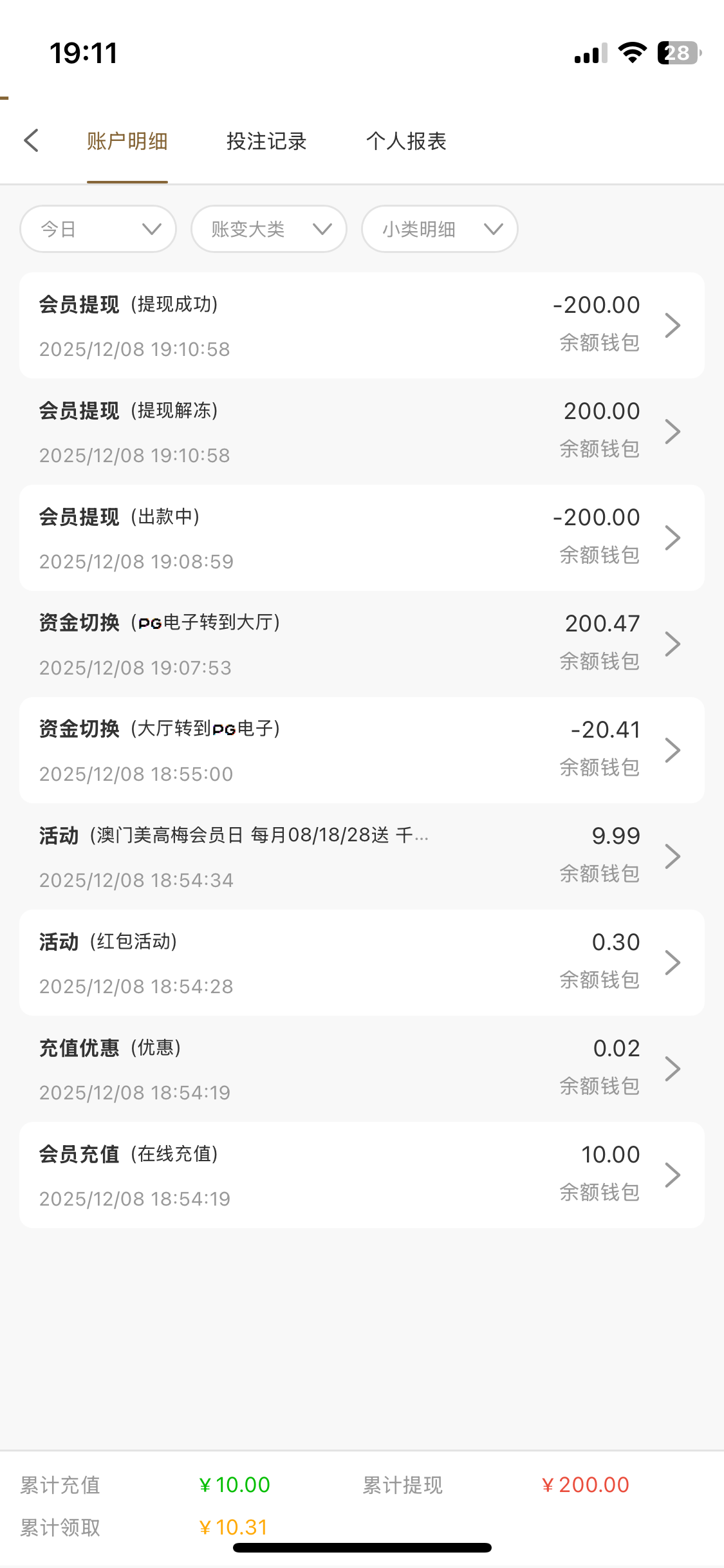Open the 提现成功 withdrawal record
The width and height of the screenshot is (724, 1568).
pos(362,326)
